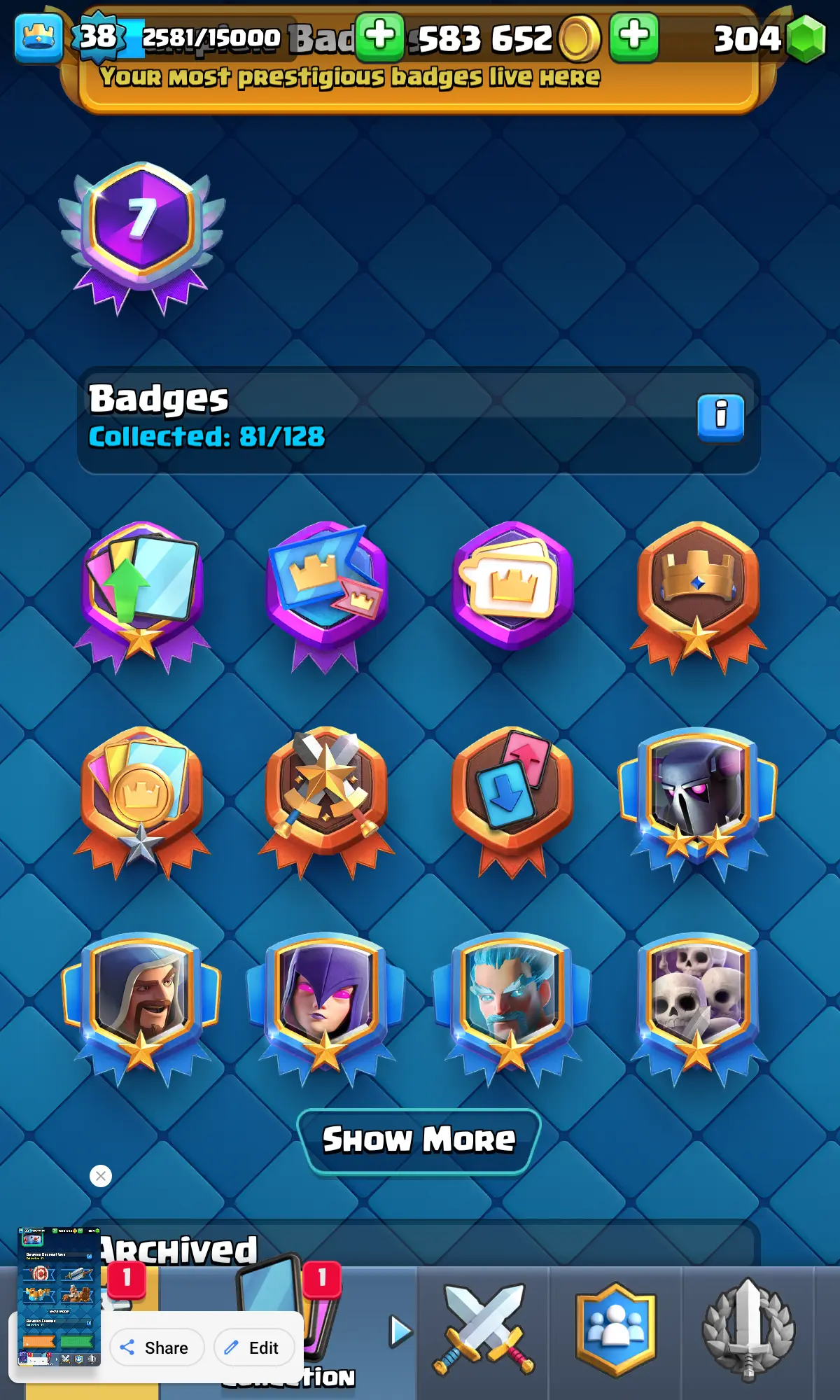
Task: Show more badges
Action: coord(419,1140)
